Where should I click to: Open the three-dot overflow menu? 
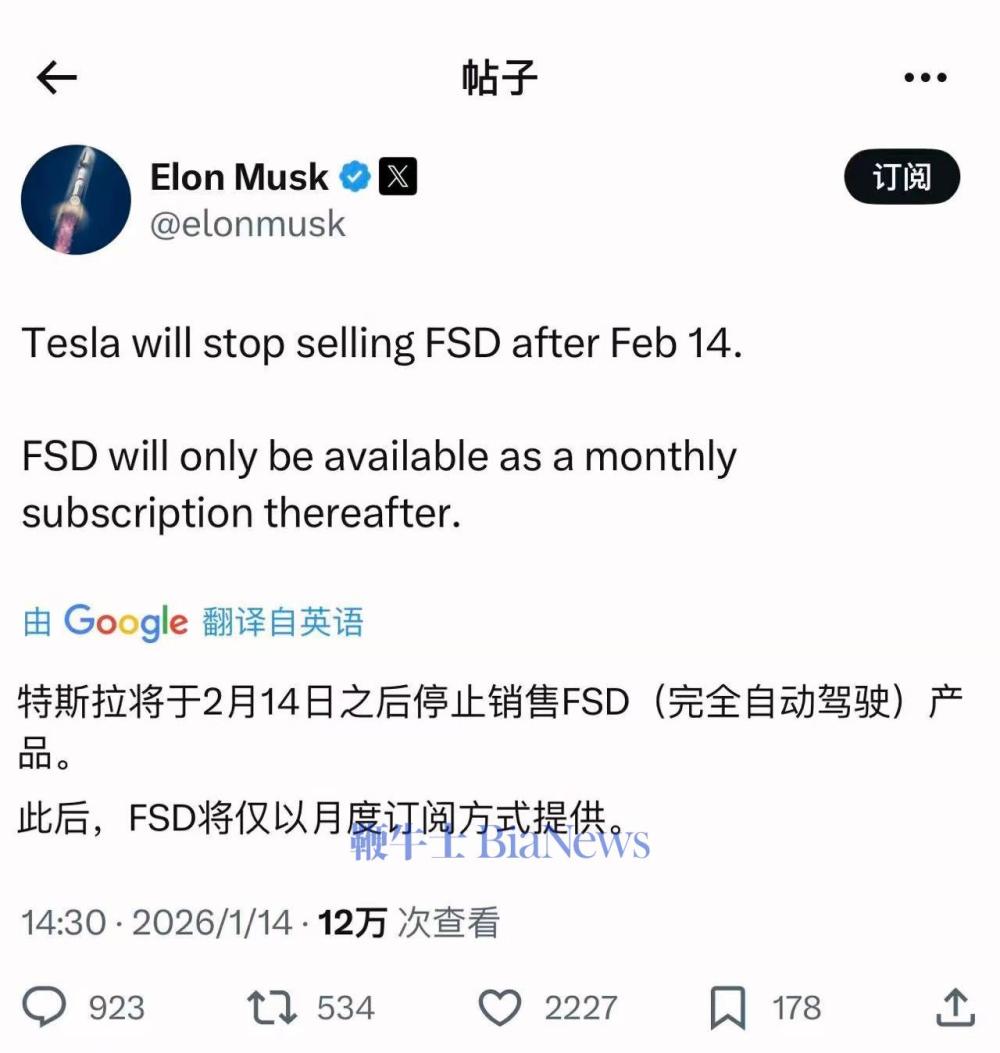point(924,78)
